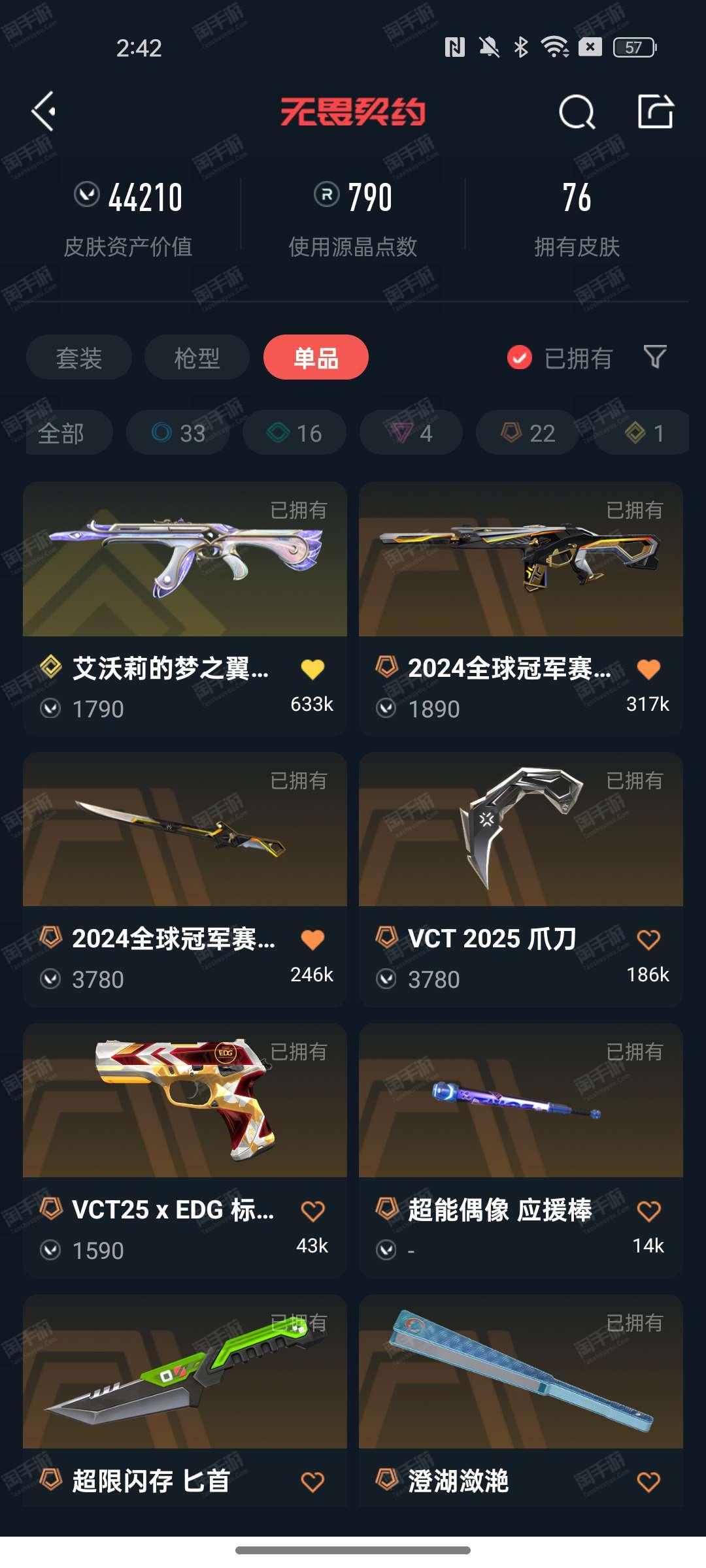The height and width of the screenshot is (1568, 706).
Task: Filter by the orange tier chip 22
Action: (x=528, y=433)
